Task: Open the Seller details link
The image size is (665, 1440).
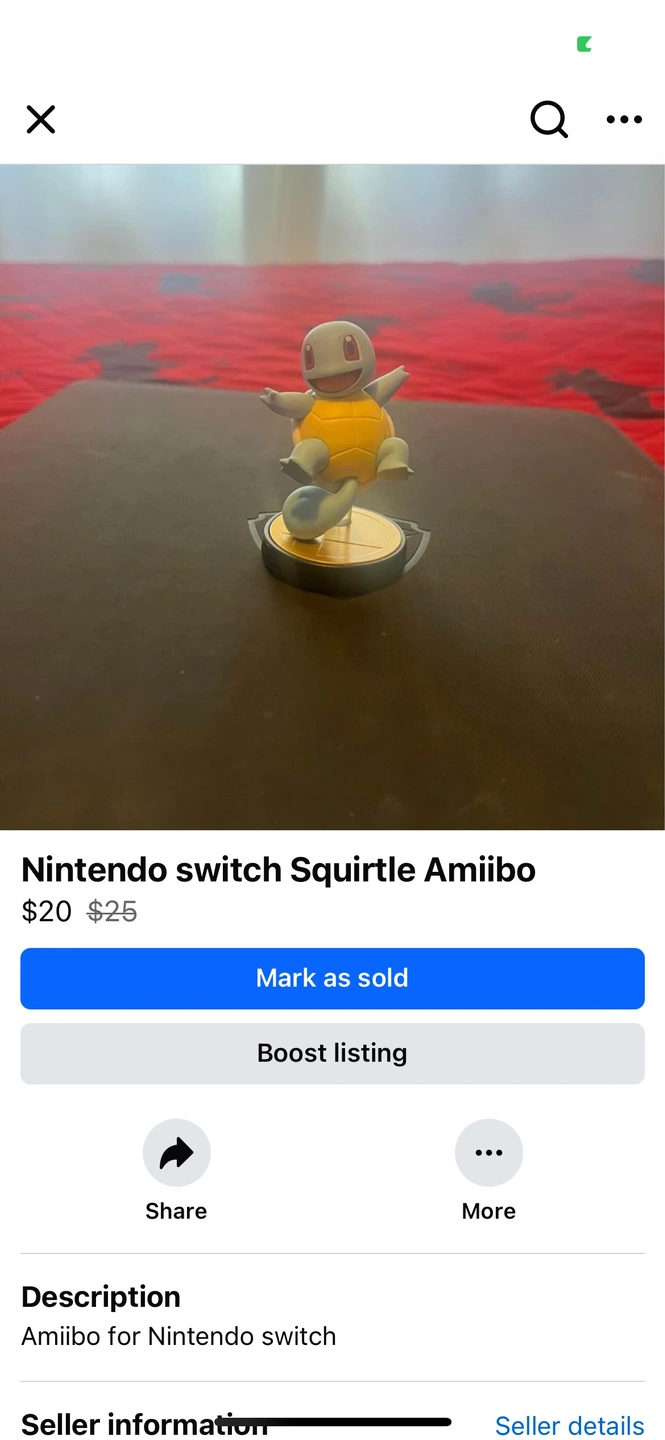Action: (569, 1425)
